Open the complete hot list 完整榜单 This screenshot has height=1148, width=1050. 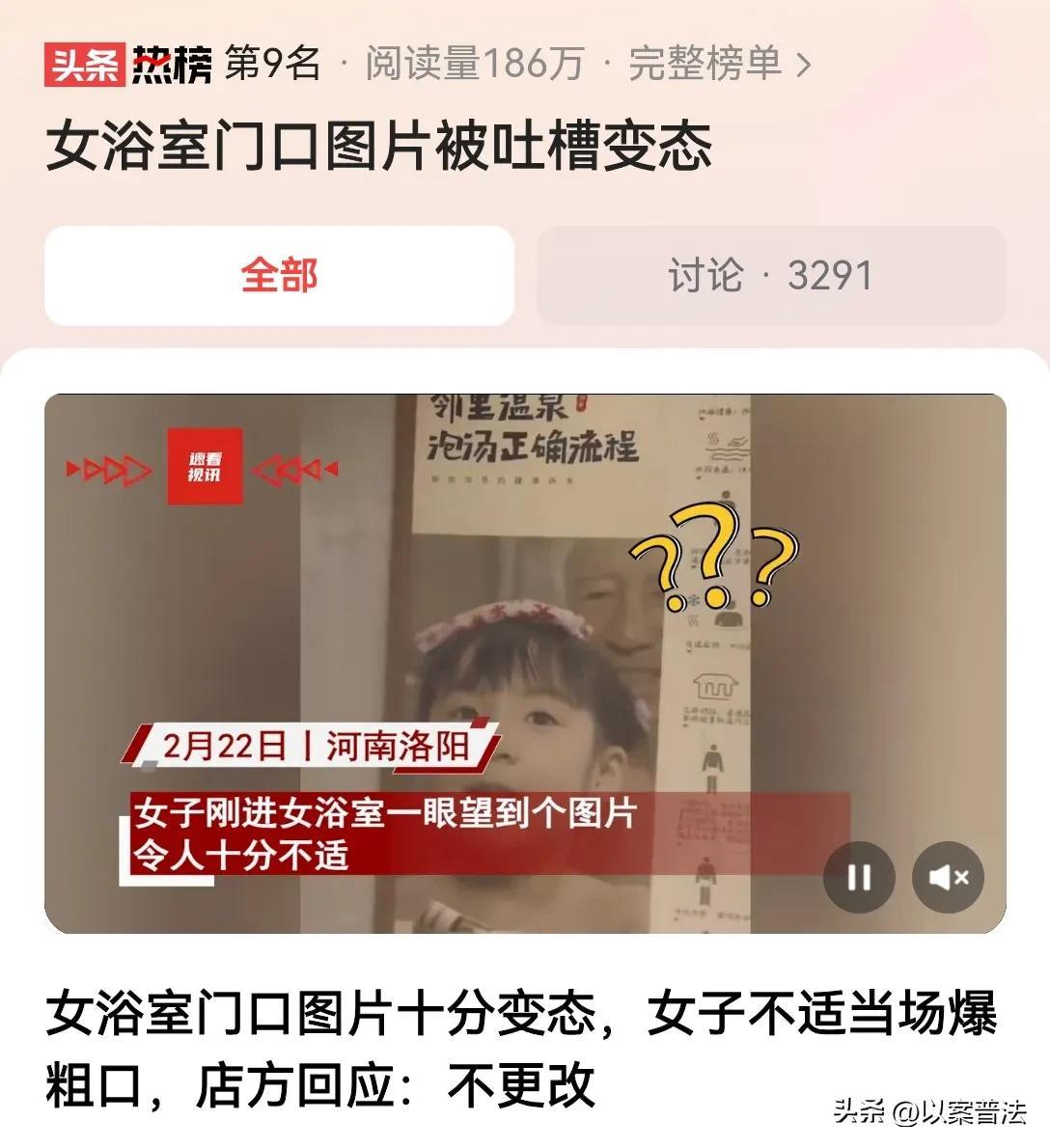click(x=718, y=65)
